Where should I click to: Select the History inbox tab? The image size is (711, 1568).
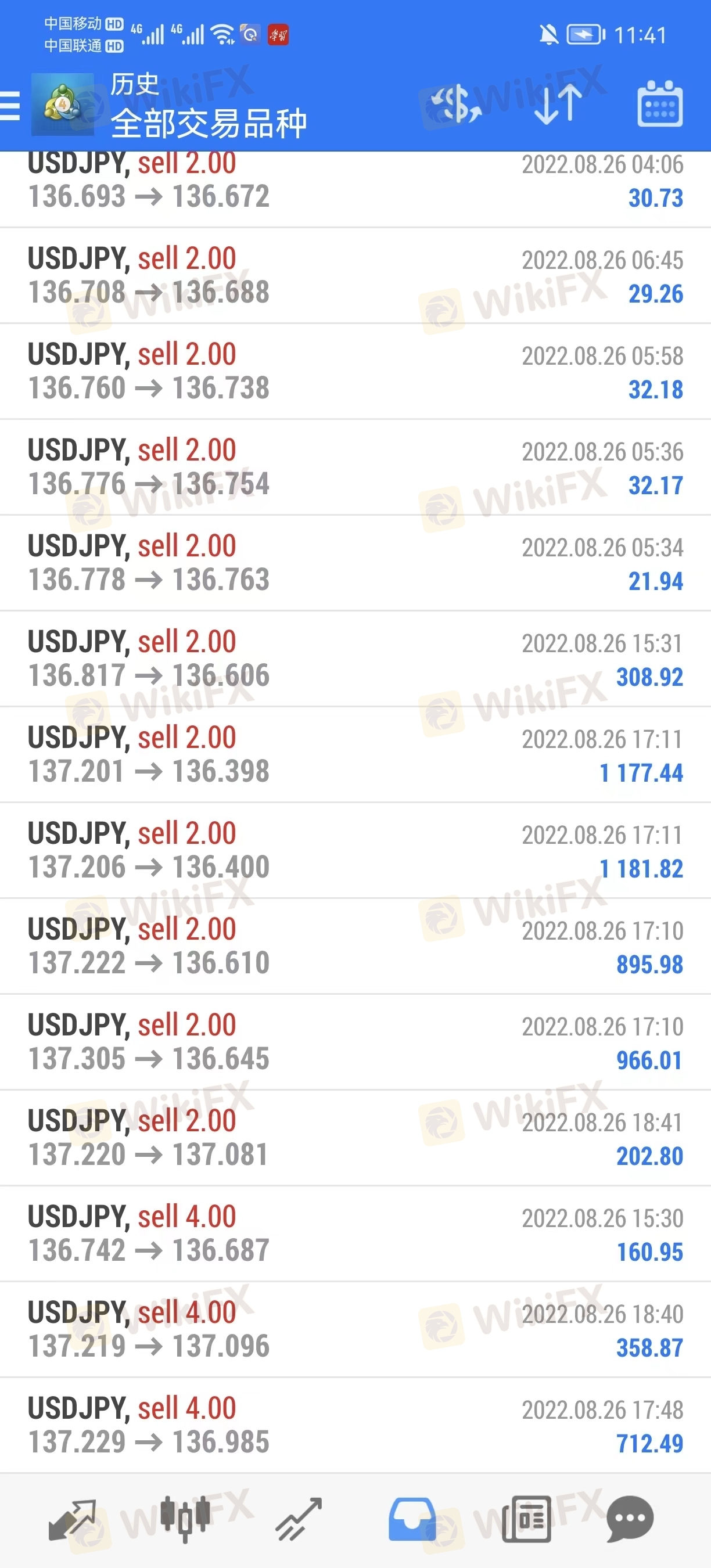pyautogui.click(x=412, y=1519)
